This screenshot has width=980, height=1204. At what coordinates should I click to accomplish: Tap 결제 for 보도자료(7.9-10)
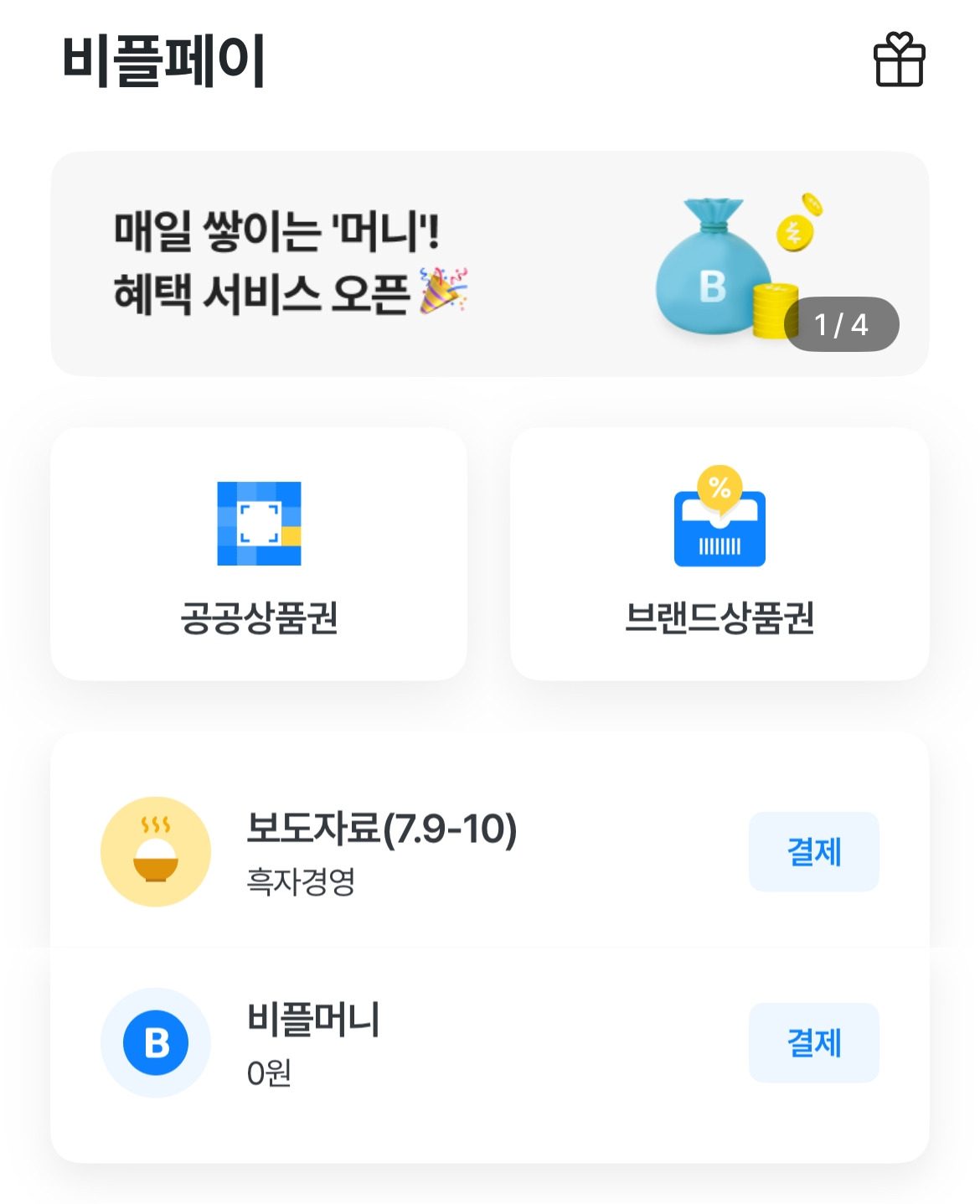813,851
